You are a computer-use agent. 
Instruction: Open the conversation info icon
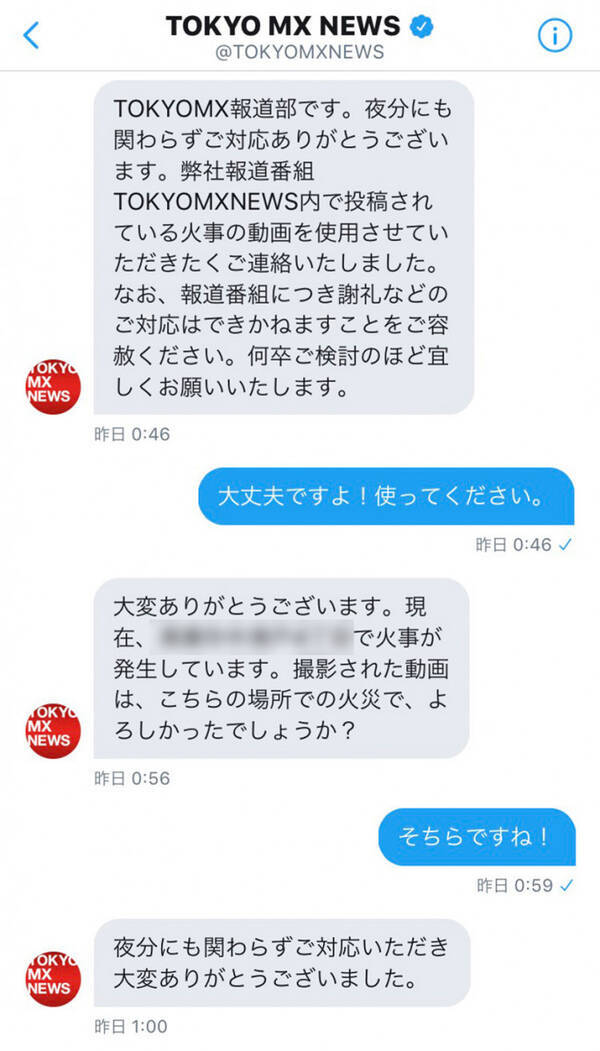click(554, 36)
